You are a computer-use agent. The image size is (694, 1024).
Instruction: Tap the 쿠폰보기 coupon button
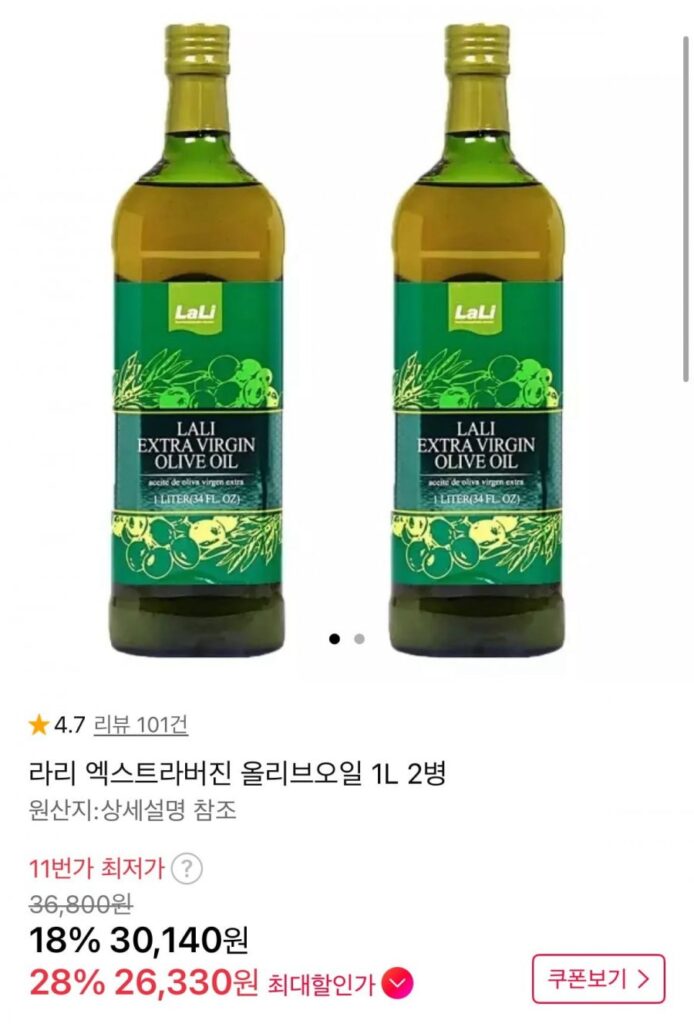[598, 978]
